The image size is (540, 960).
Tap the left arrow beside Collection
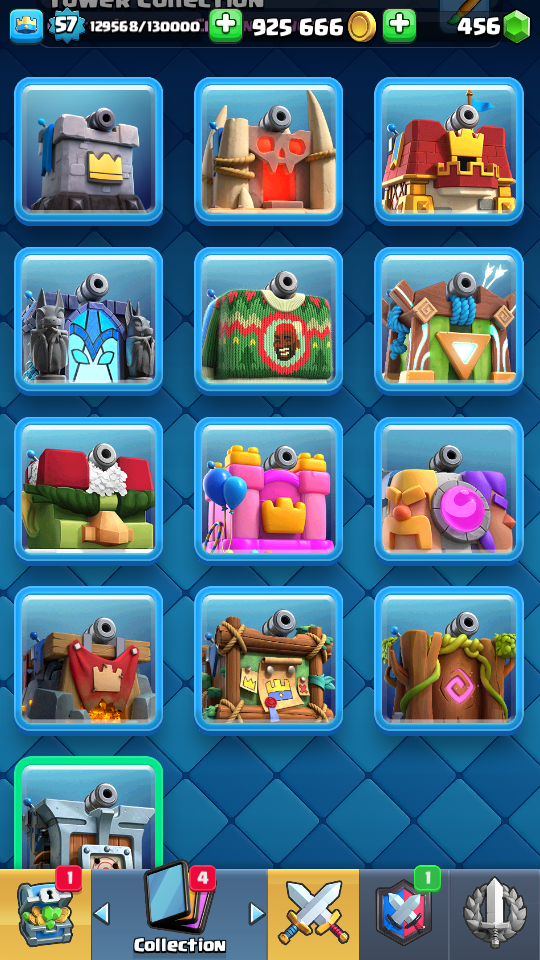(x=102, y=913)
